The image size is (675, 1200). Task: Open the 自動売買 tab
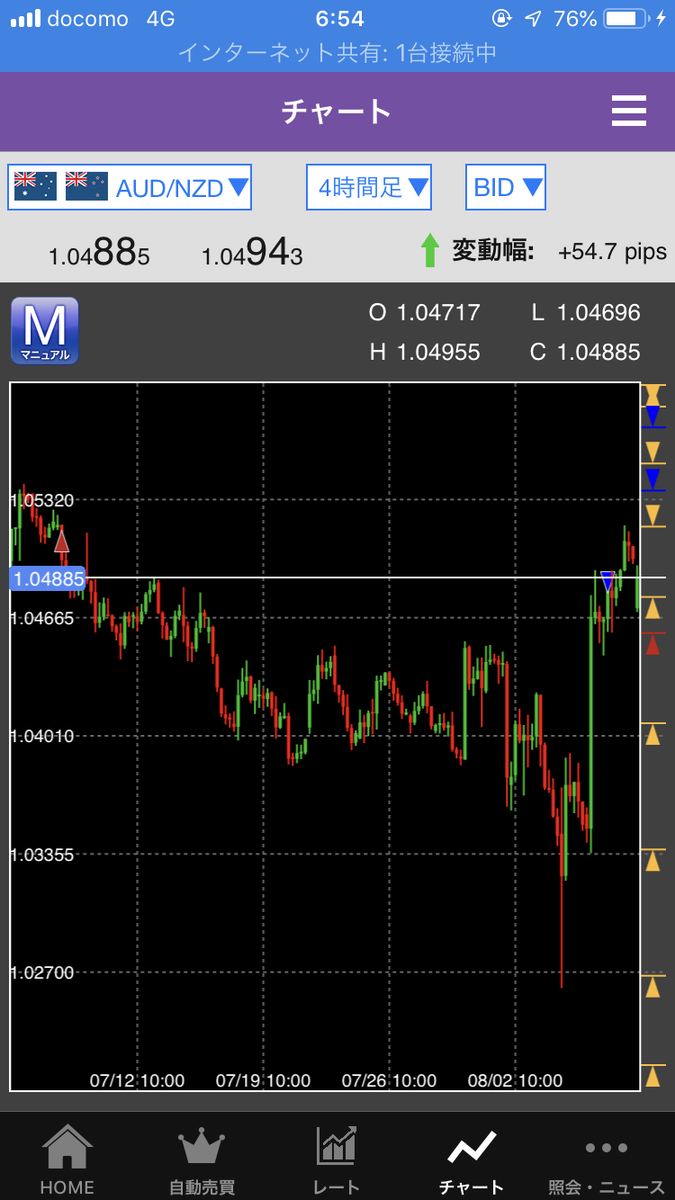point(201,1160)
